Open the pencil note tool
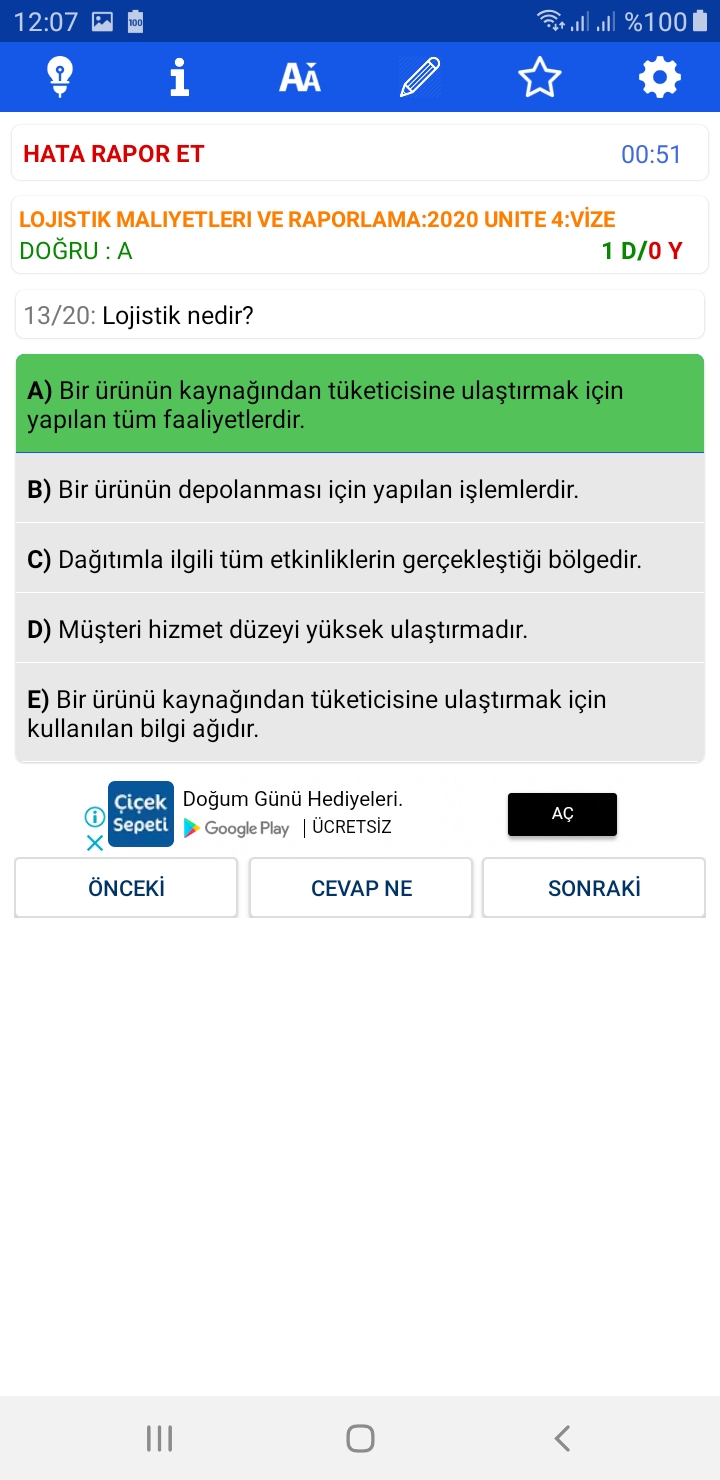Viewport: 720px width, 1480px height. 420,77
